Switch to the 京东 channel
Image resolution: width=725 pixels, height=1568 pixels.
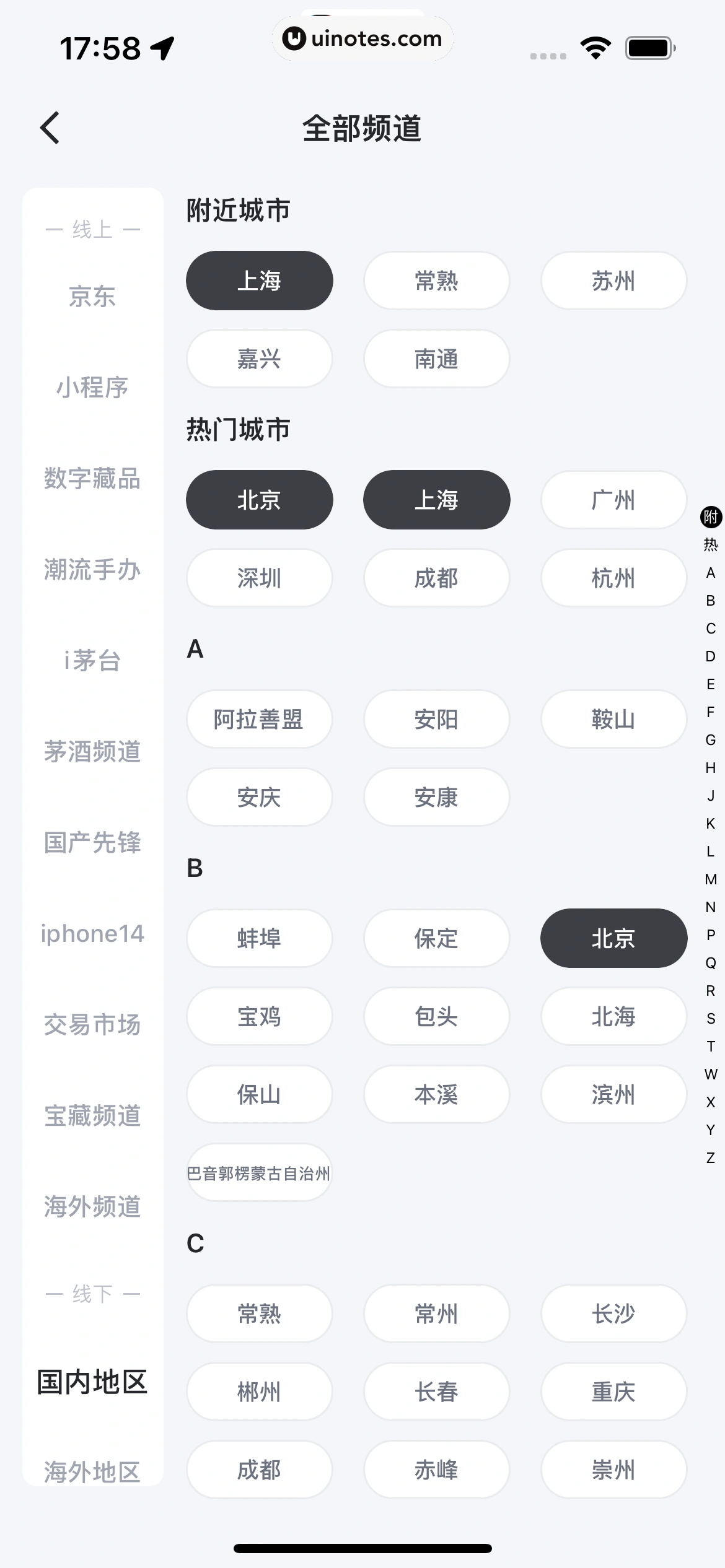[92, 297]
